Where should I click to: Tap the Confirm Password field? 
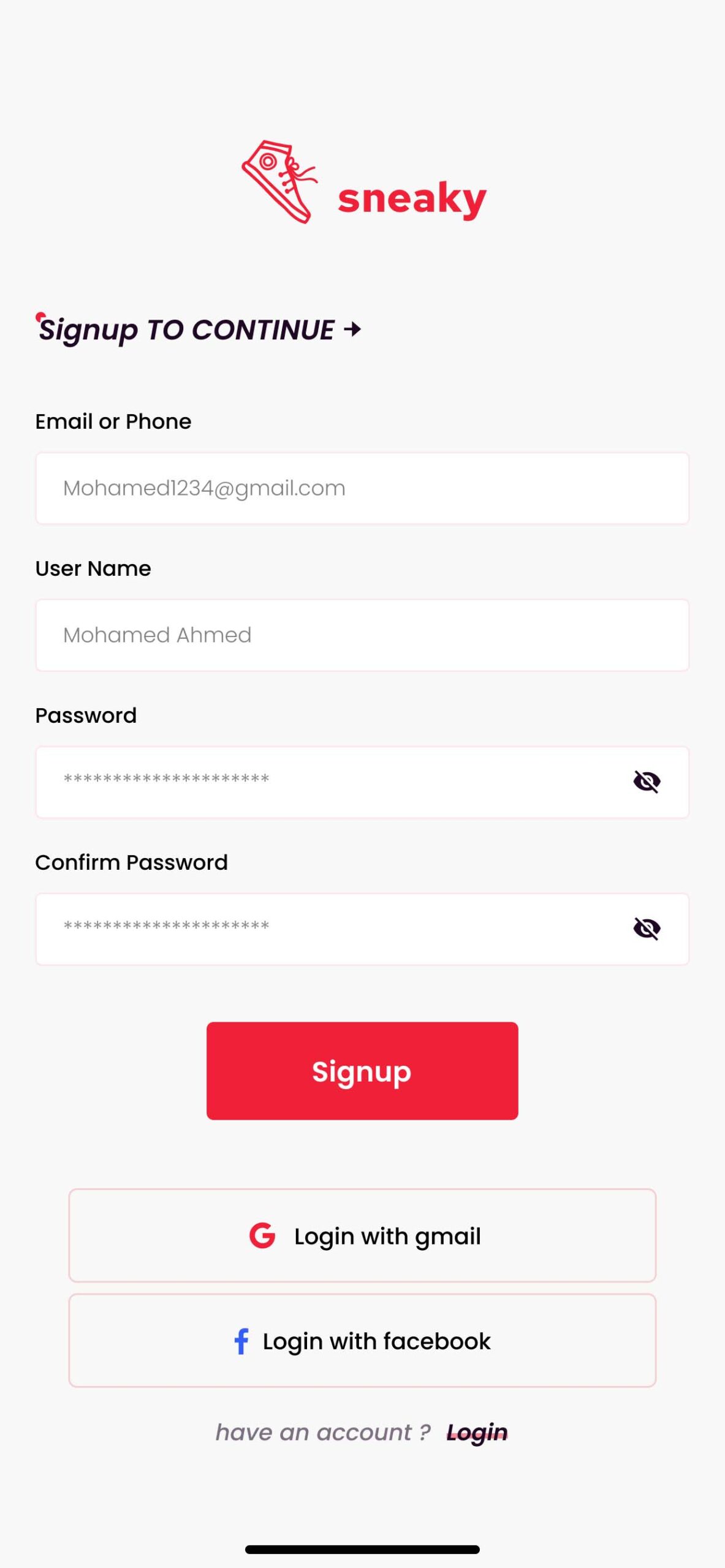(x=362, y=929)
